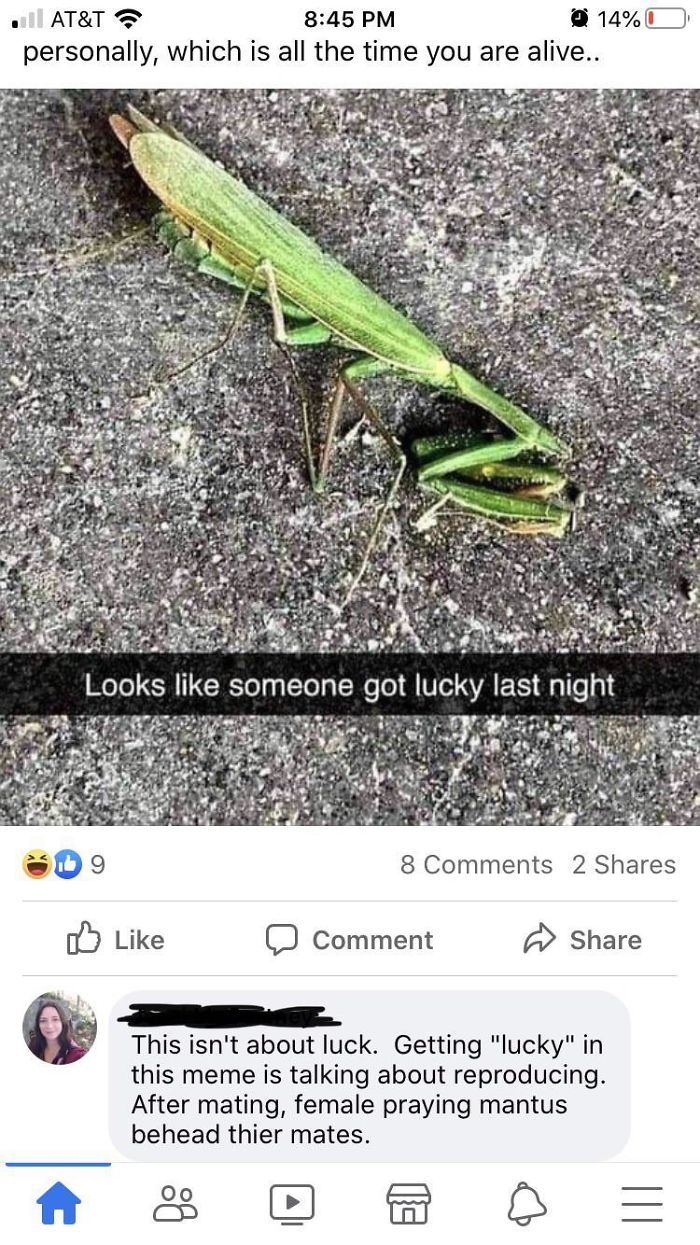Go to the Home feed tab
Image resolution: width=700 pixels, height=1245 pixels.
58,1203
